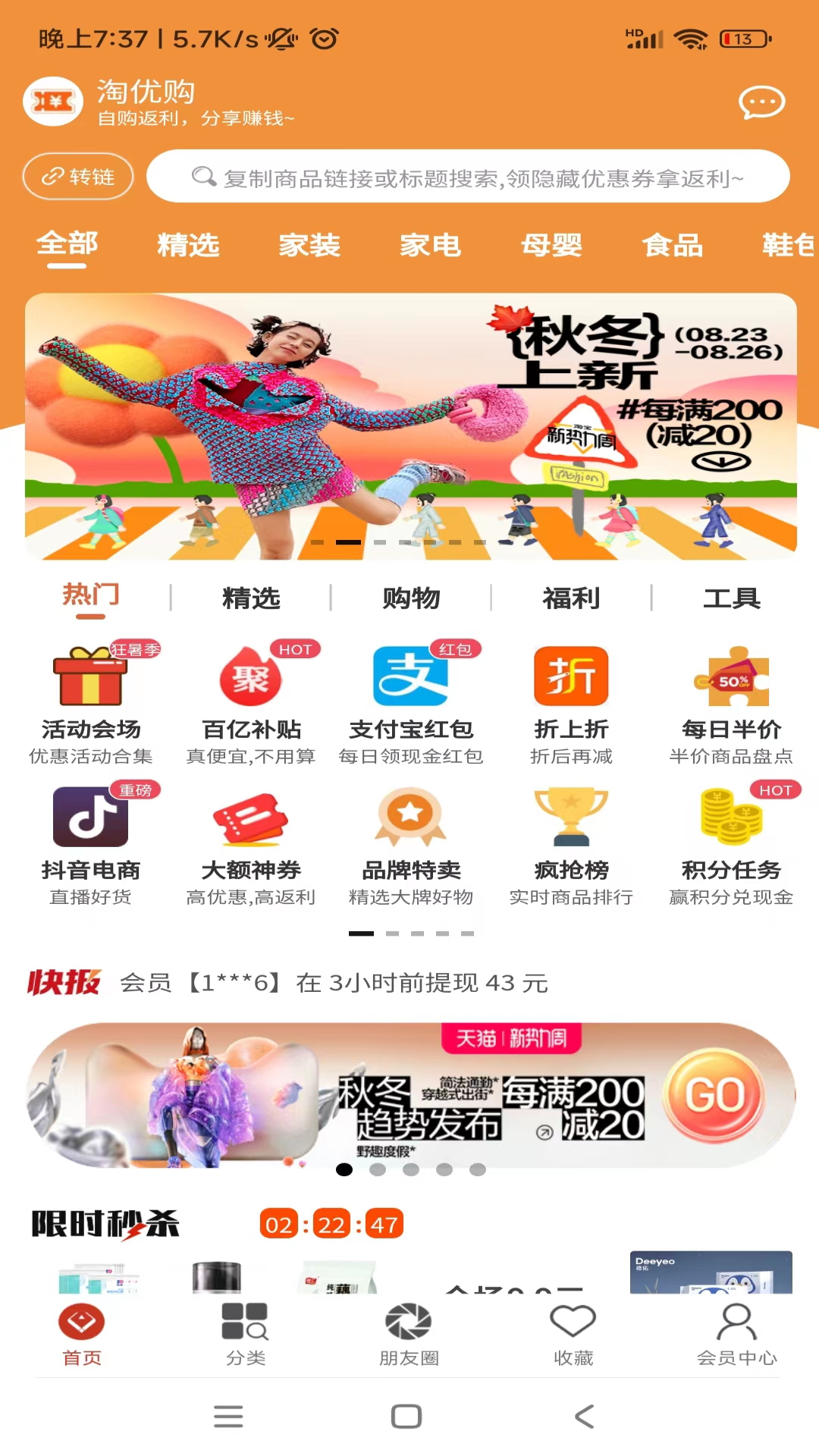819x1456 pixels.
Task: Select the 工具 section tab
Action: click(731, 598)
